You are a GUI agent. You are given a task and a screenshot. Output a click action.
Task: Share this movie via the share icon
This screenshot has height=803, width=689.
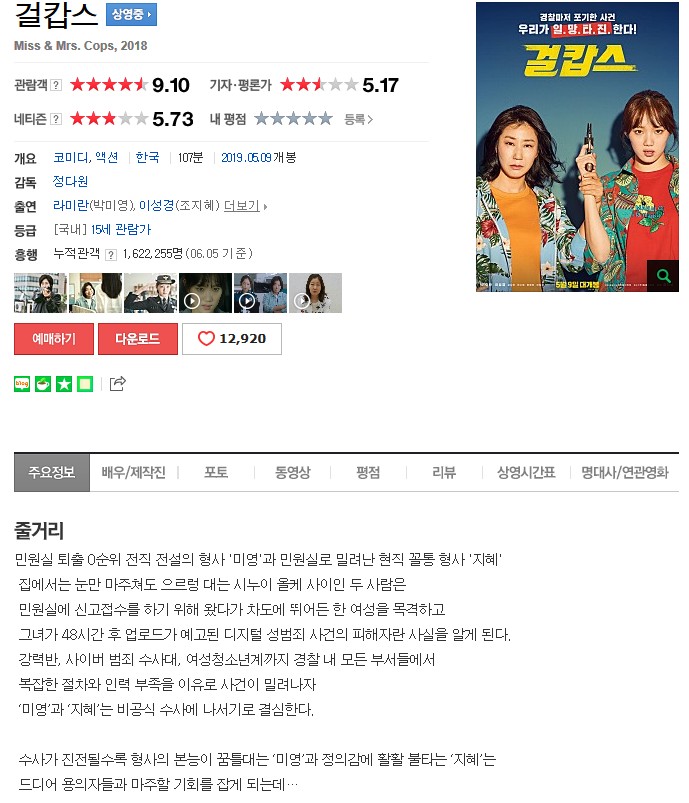click(x=118, y=383)
